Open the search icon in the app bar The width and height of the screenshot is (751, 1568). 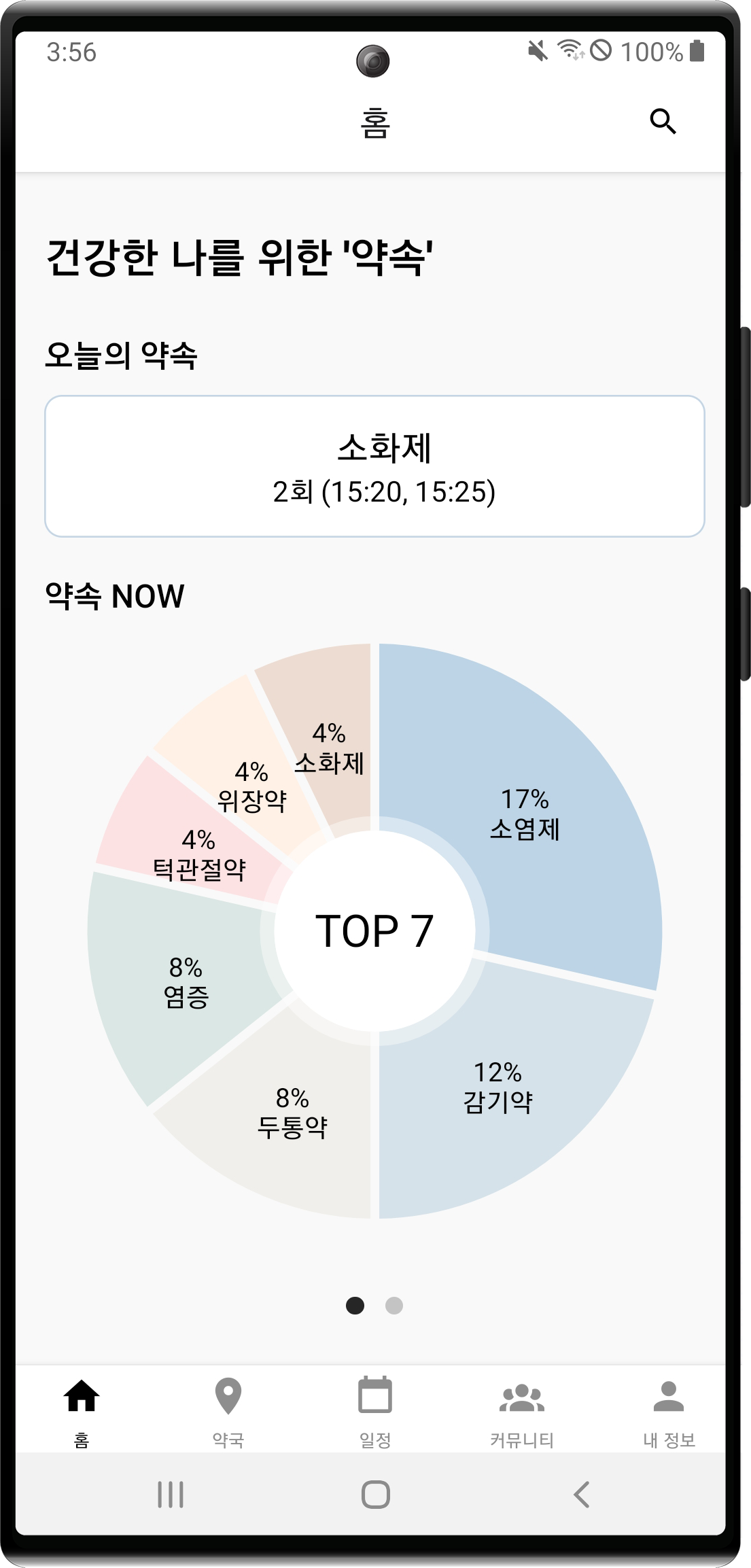[x=663, y=122]
